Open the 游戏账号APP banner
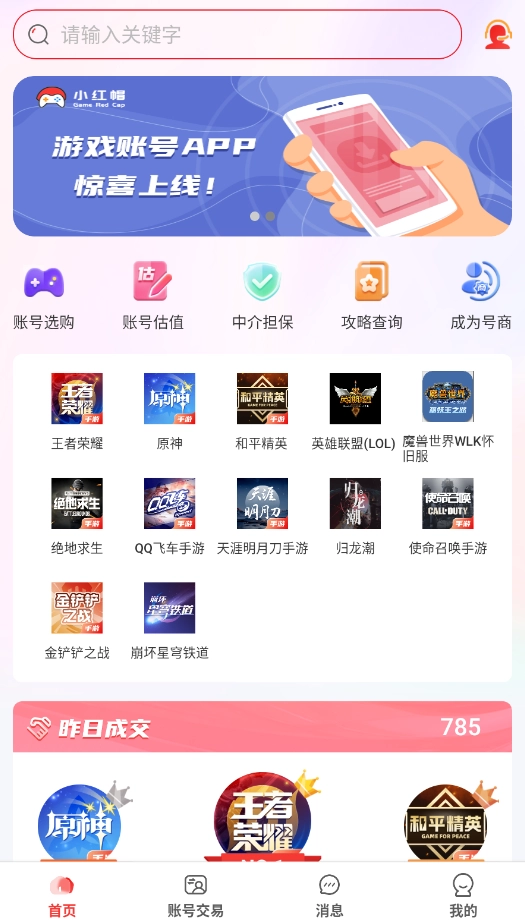The width and height of the screenshot is (525, 920). pos(262,156)
